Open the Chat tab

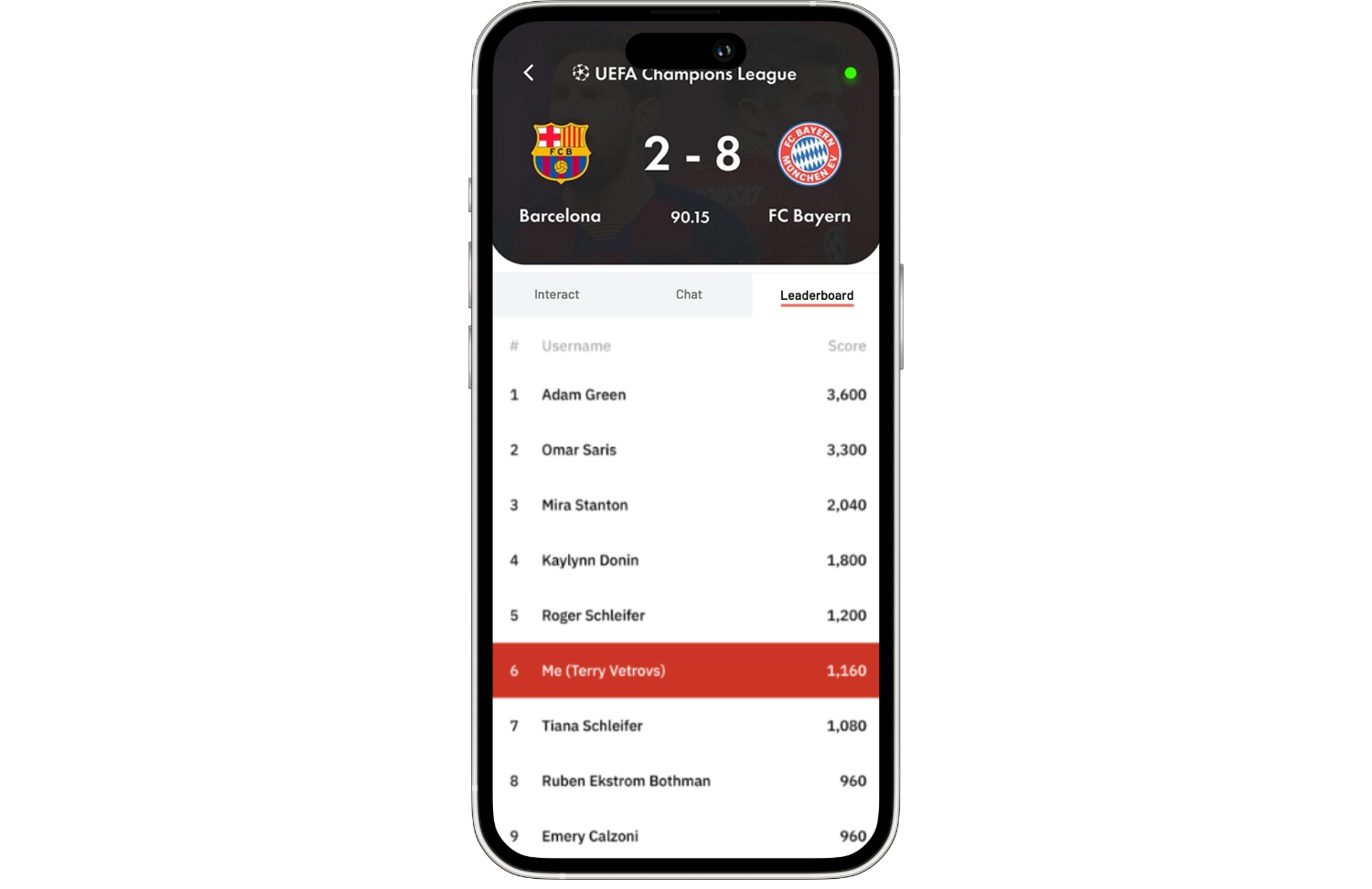689,295
